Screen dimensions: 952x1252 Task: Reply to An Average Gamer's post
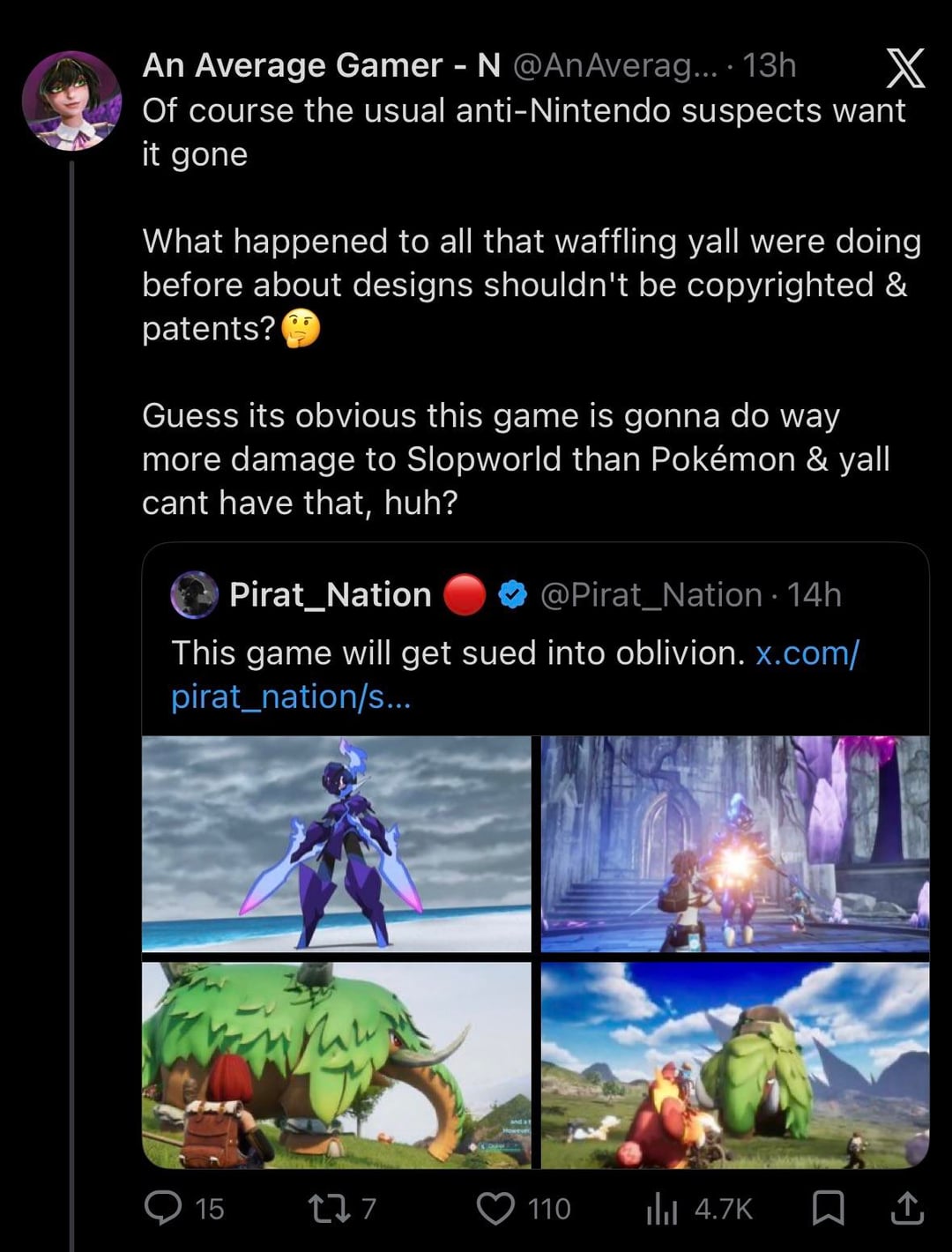click(x=164, y=1208)
